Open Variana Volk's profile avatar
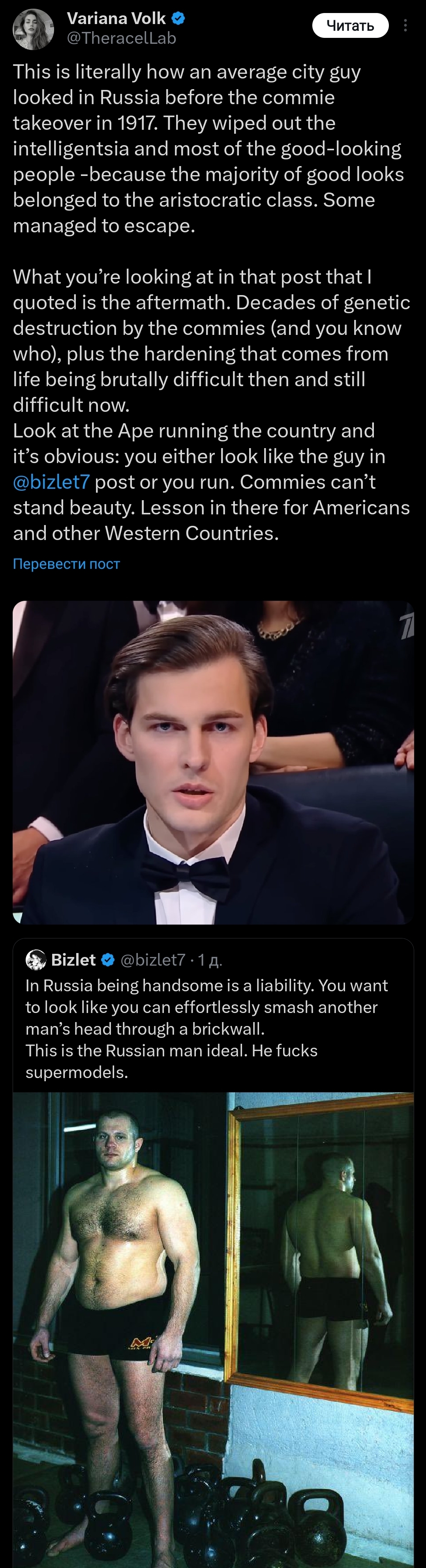The width and height of the screenshot is (426, 1568). [33, 29]
